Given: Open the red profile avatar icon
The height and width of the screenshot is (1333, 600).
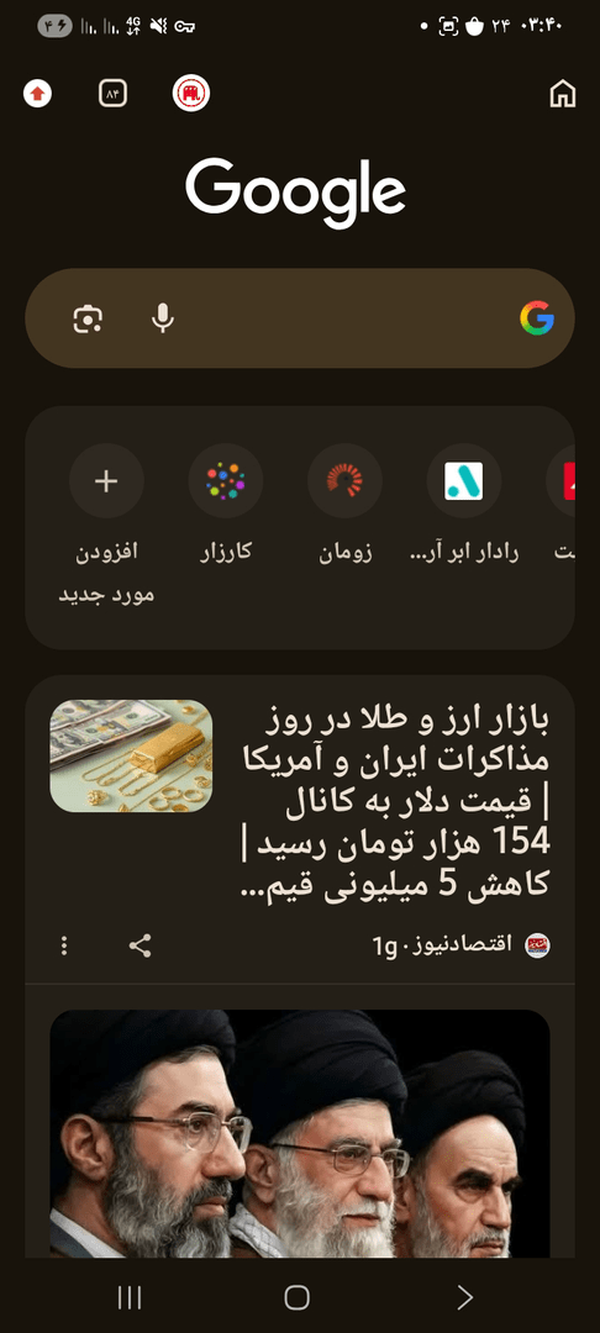Looking at the screenshot, I should pyautogui.click(x=191, y=94).
